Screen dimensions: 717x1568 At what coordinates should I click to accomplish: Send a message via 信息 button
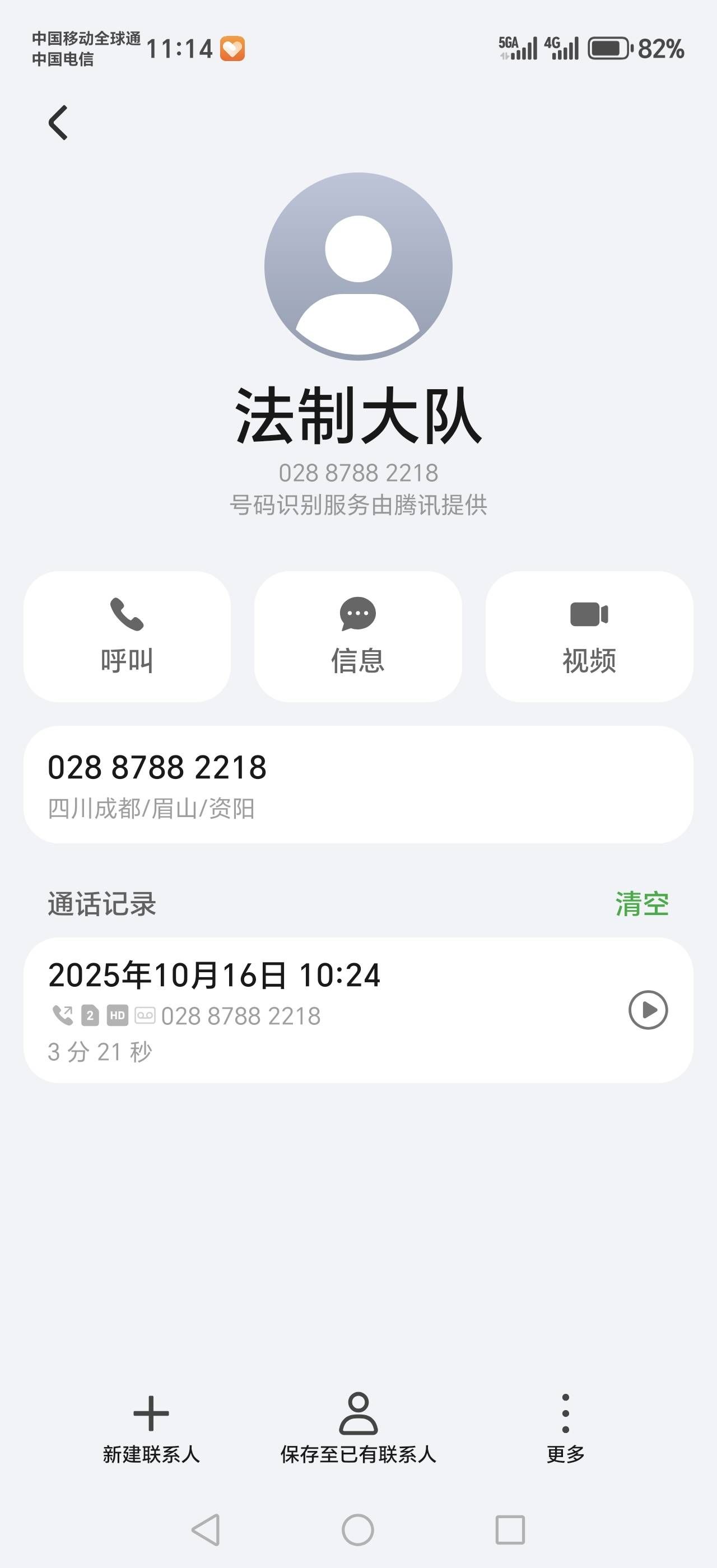pos(358,636)
